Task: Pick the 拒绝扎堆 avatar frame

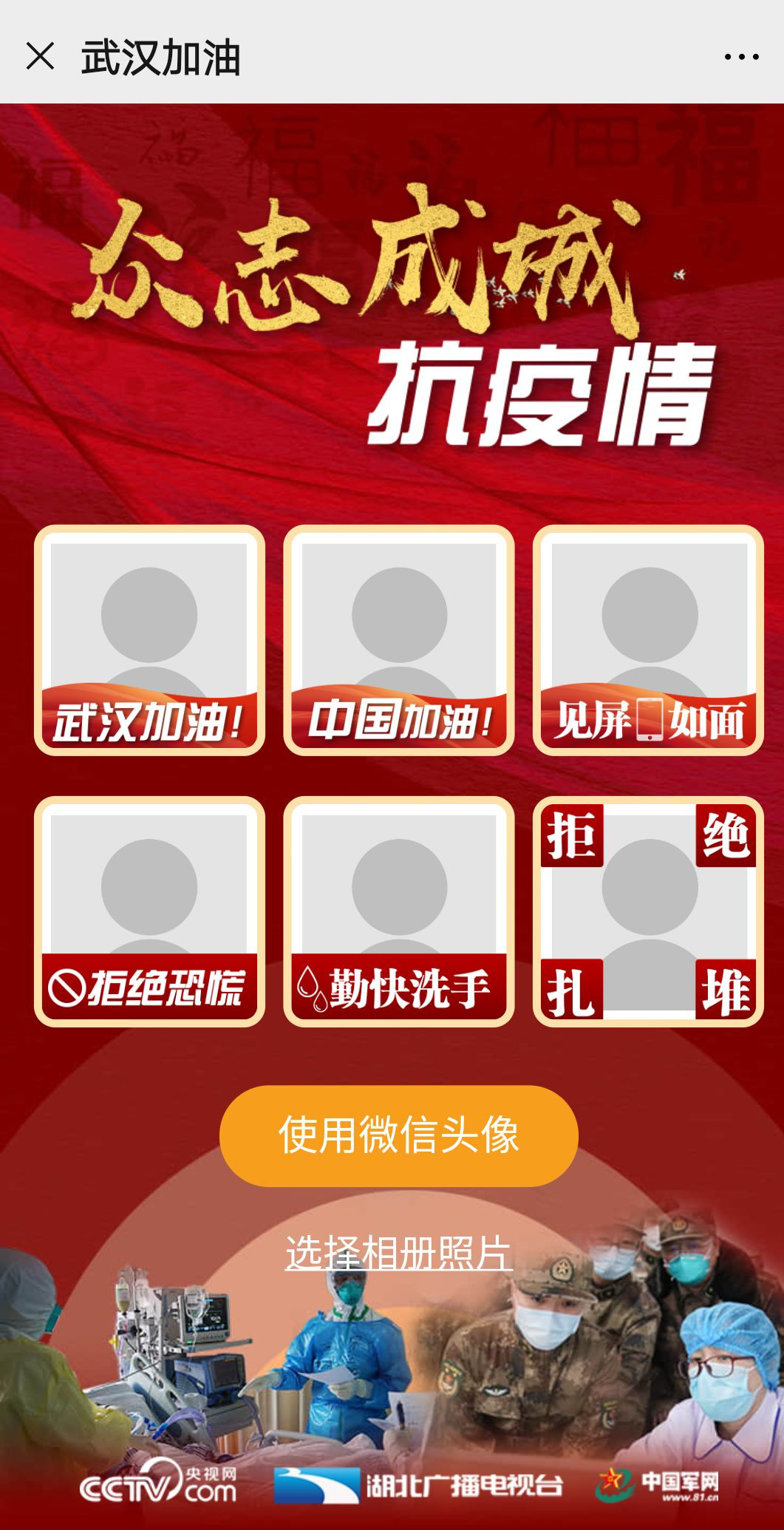Action: pos(648,911)
